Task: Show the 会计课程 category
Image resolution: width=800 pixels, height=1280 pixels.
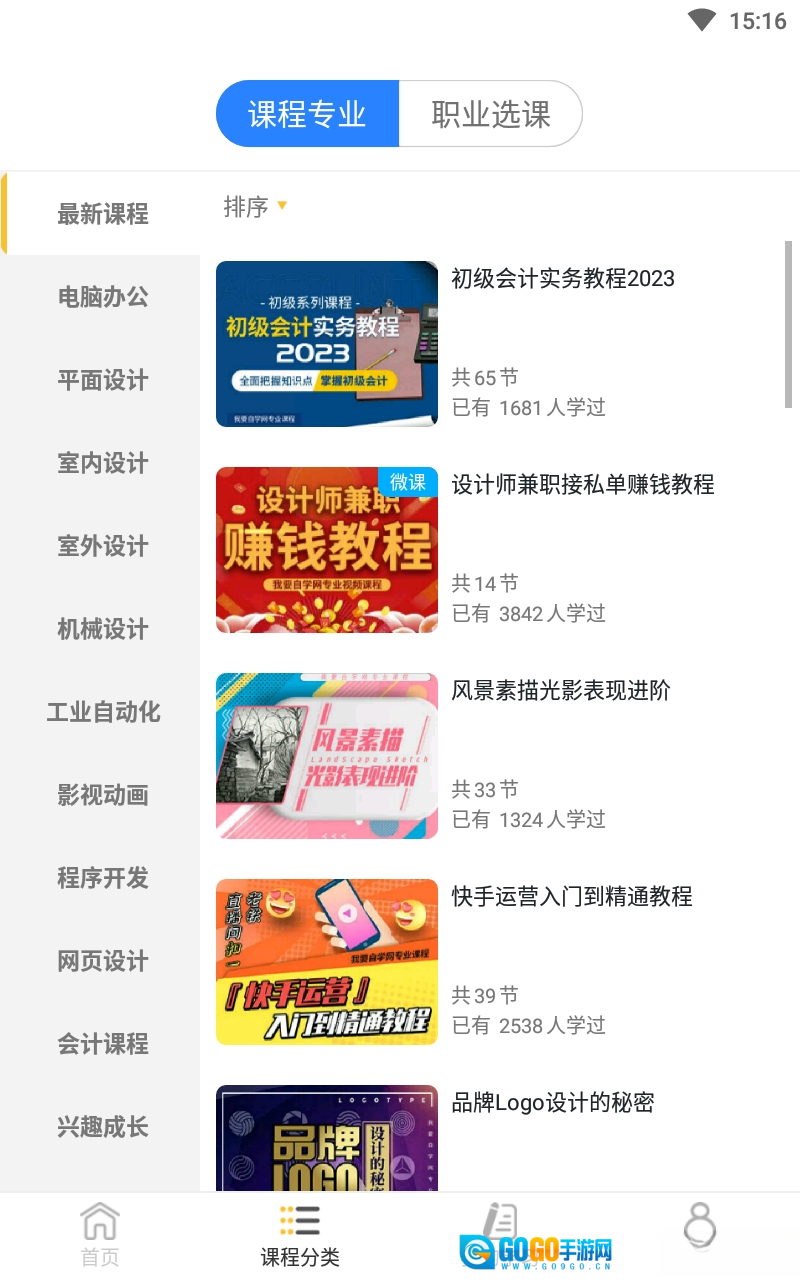Action: [x=102, y=1044]
